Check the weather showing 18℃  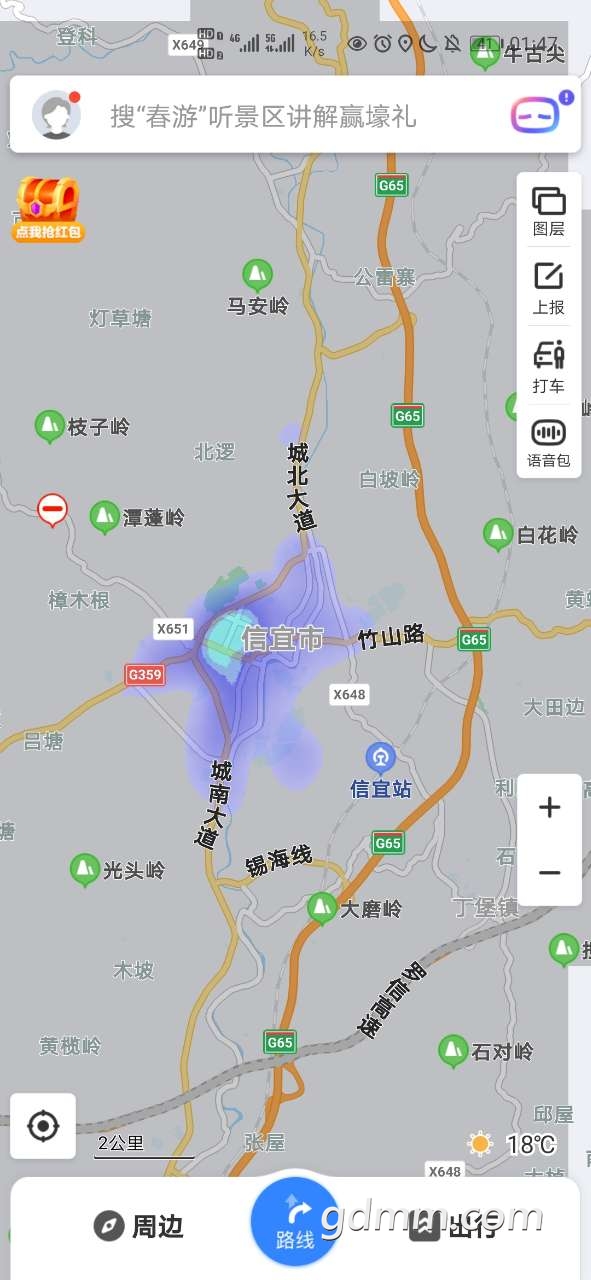(x=512, y=1144)
